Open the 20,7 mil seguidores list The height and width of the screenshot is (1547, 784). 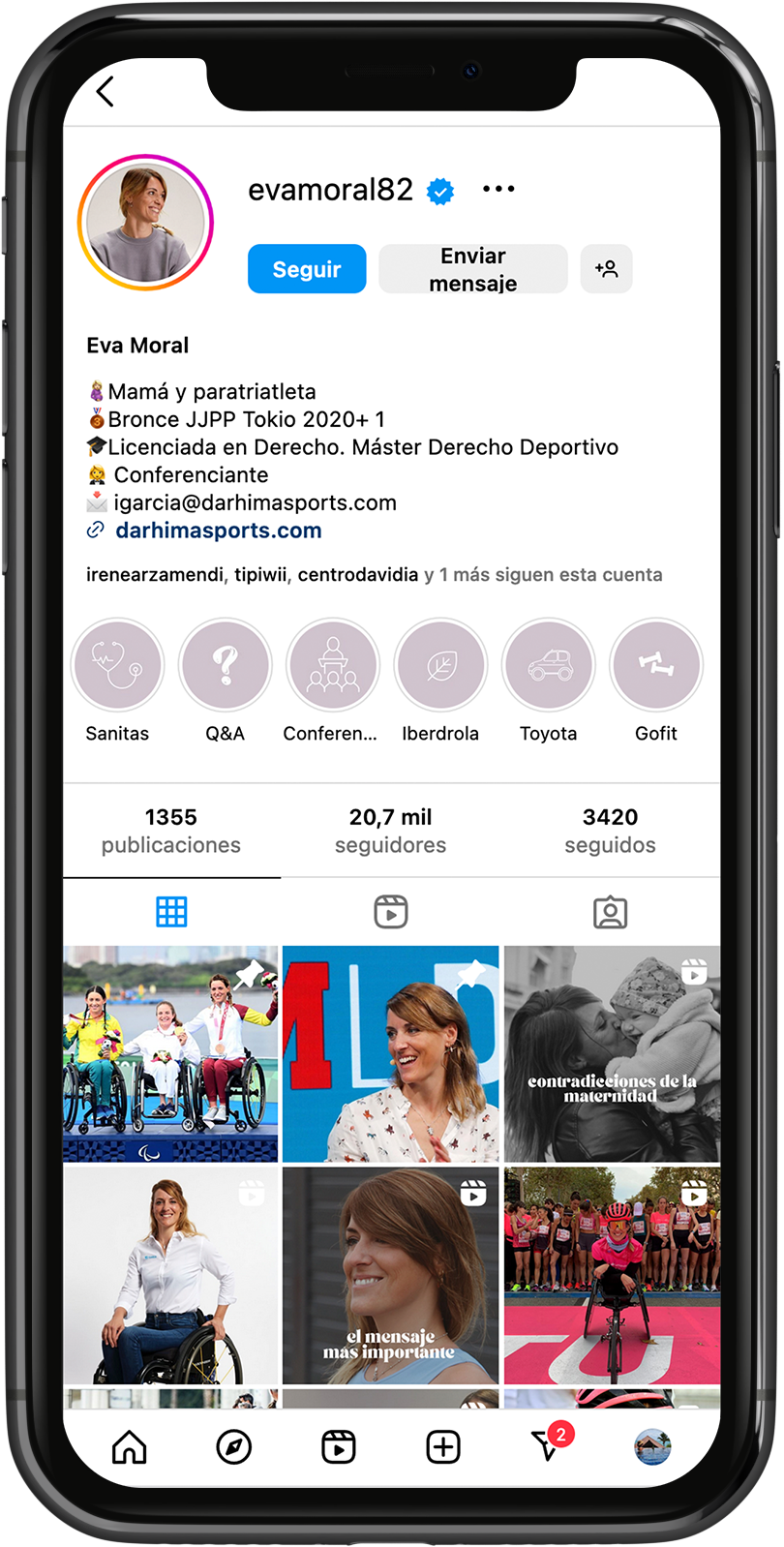(x=390, y=831)
